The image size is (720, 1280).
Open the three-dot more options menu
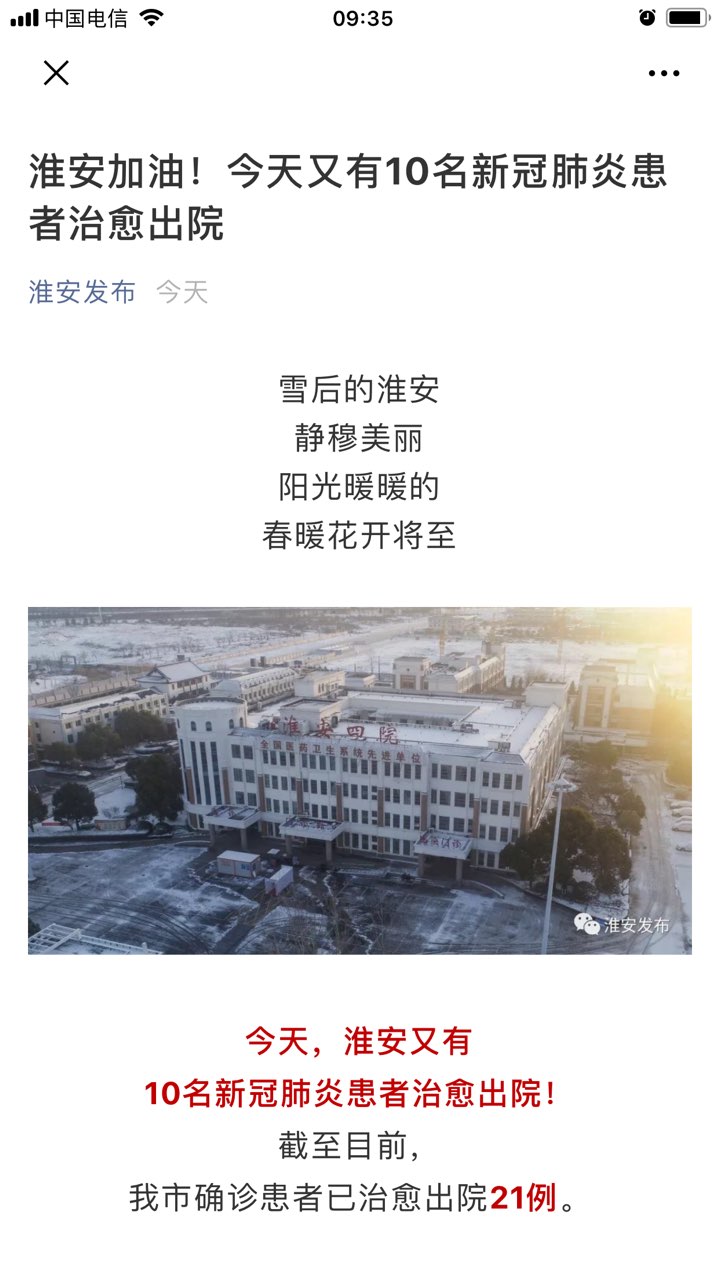[664, 73]
